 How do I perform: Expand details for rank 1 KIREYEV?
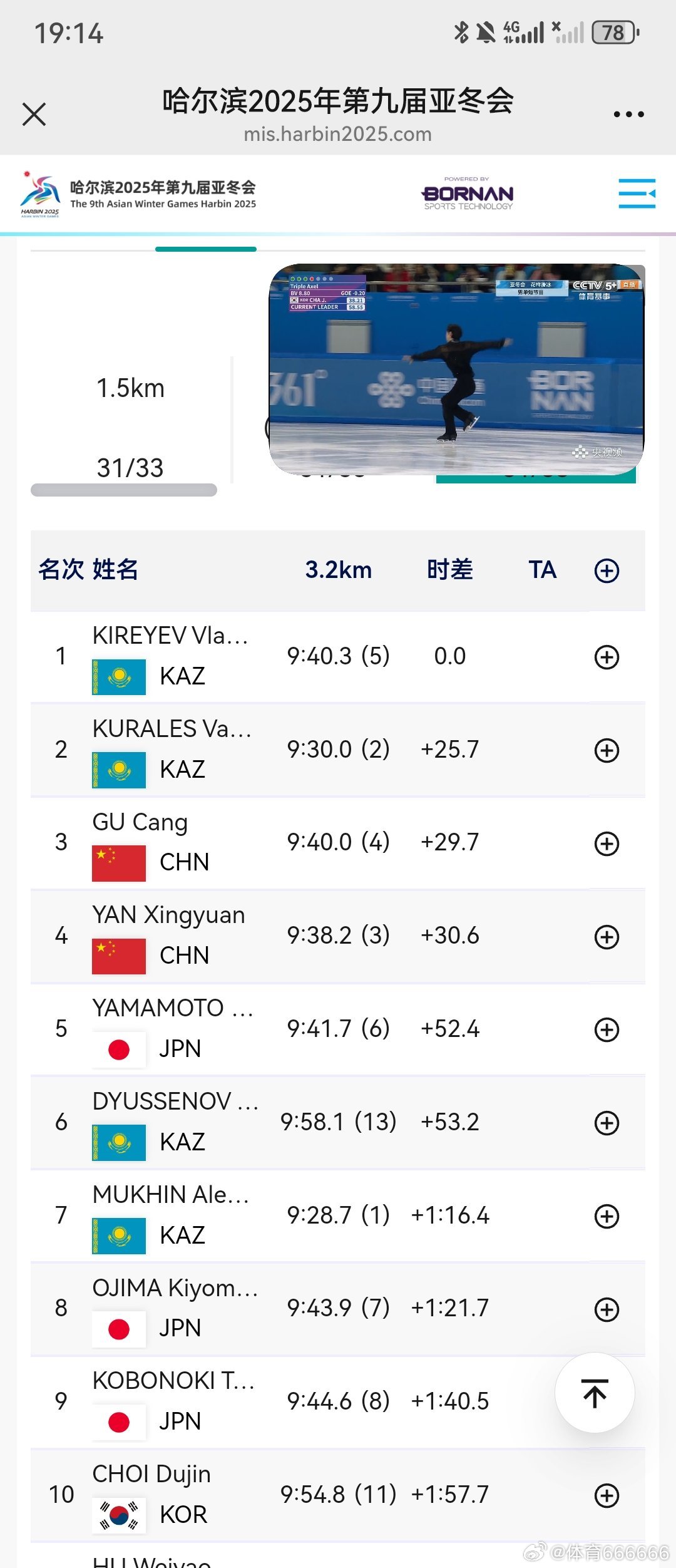pos(606,656)
